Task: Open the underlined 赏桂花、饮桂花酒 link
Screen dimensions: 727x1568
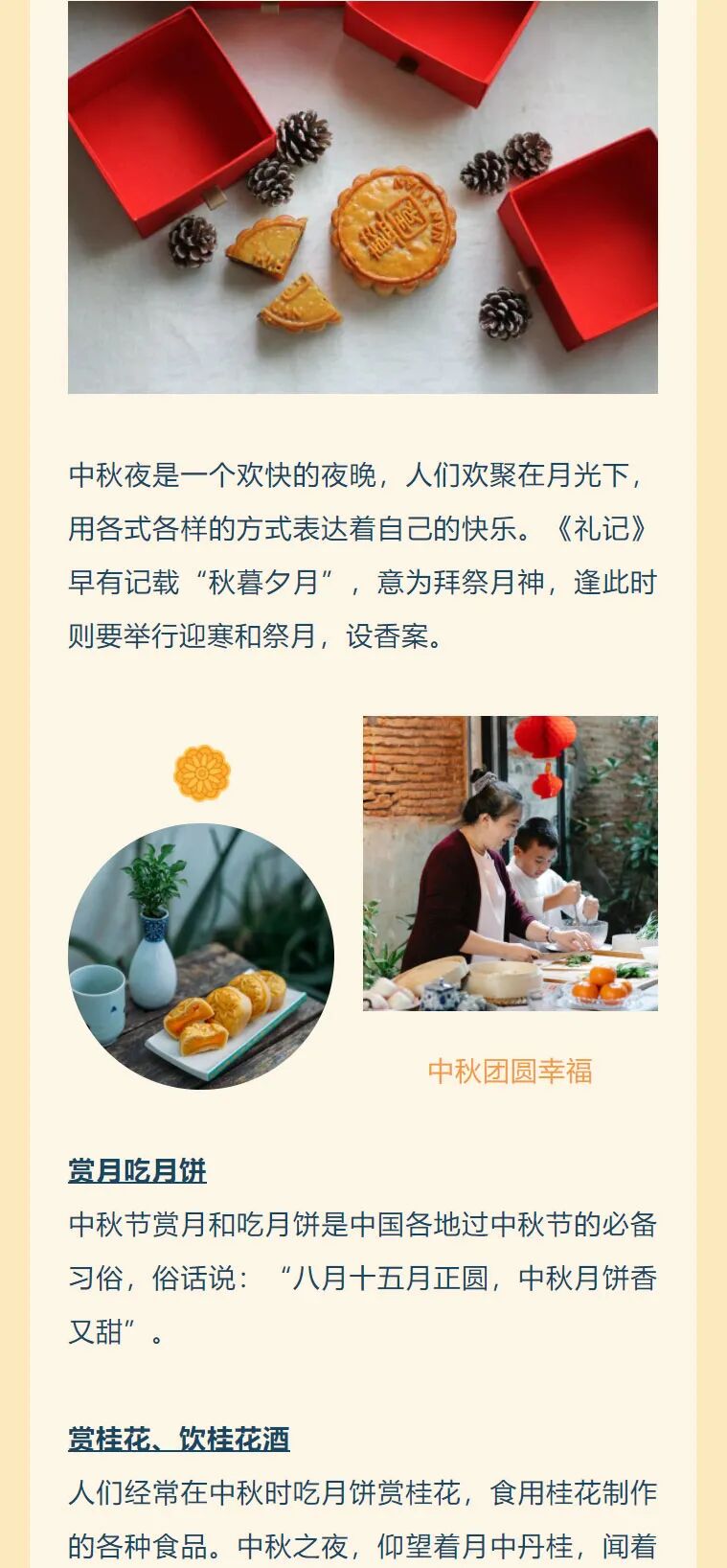Action: coord(178,1440)
